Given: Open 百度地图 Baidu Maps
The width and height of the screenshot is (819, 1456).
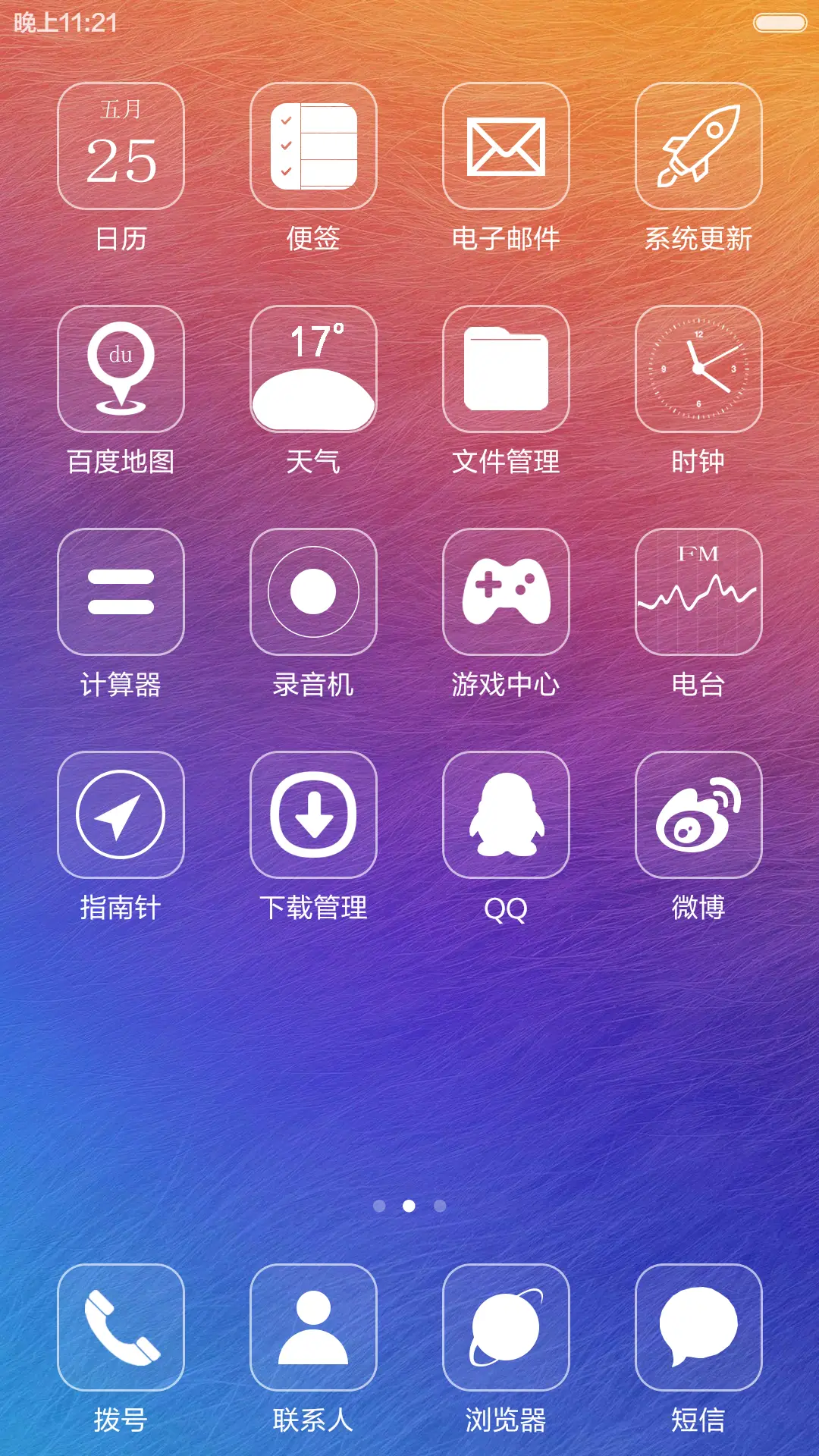Looking at the screenshot, I should [120, 368].
